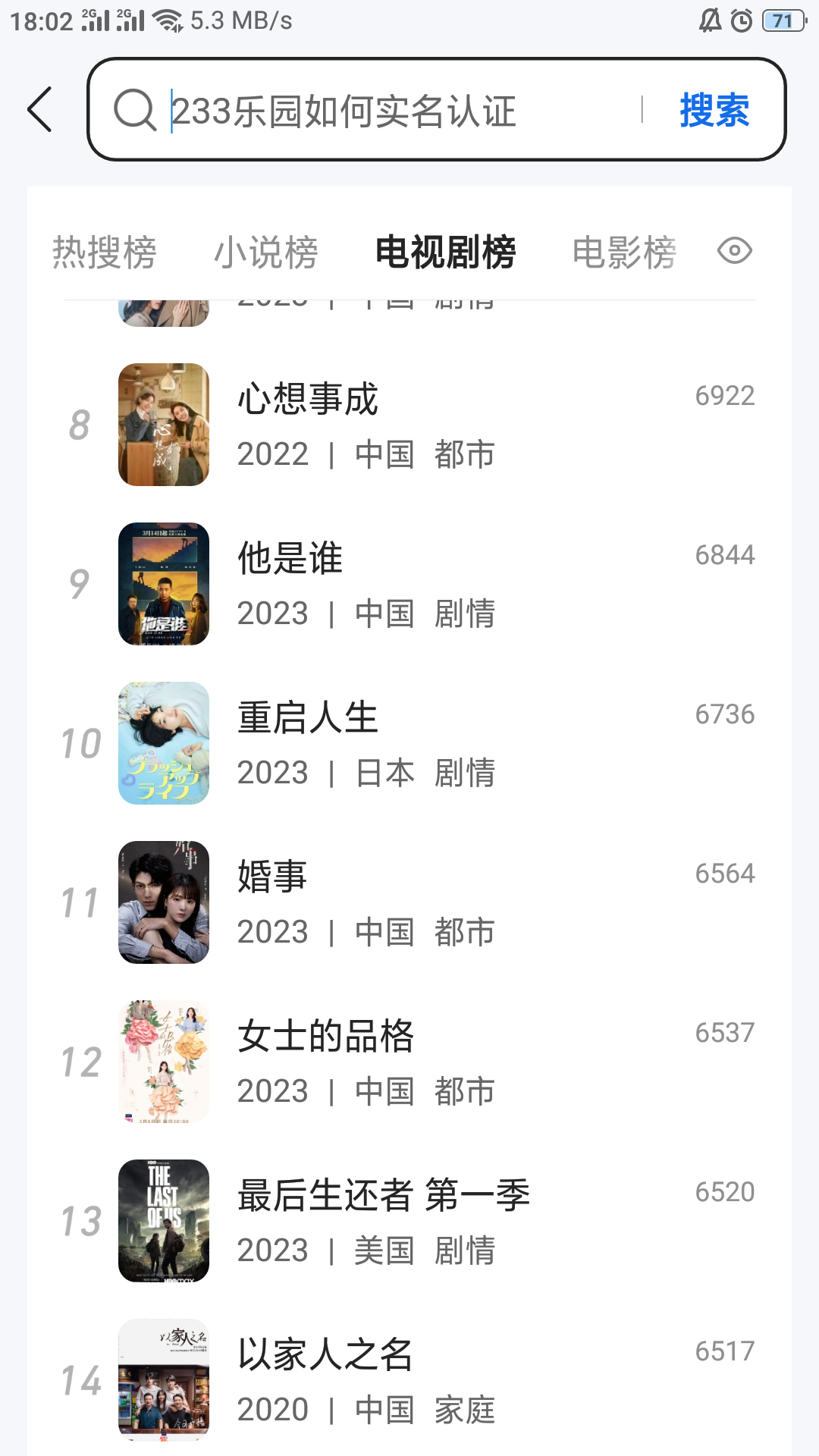
Task: Tap the search field with 233乐园如何实名认证
Action: 379,111
